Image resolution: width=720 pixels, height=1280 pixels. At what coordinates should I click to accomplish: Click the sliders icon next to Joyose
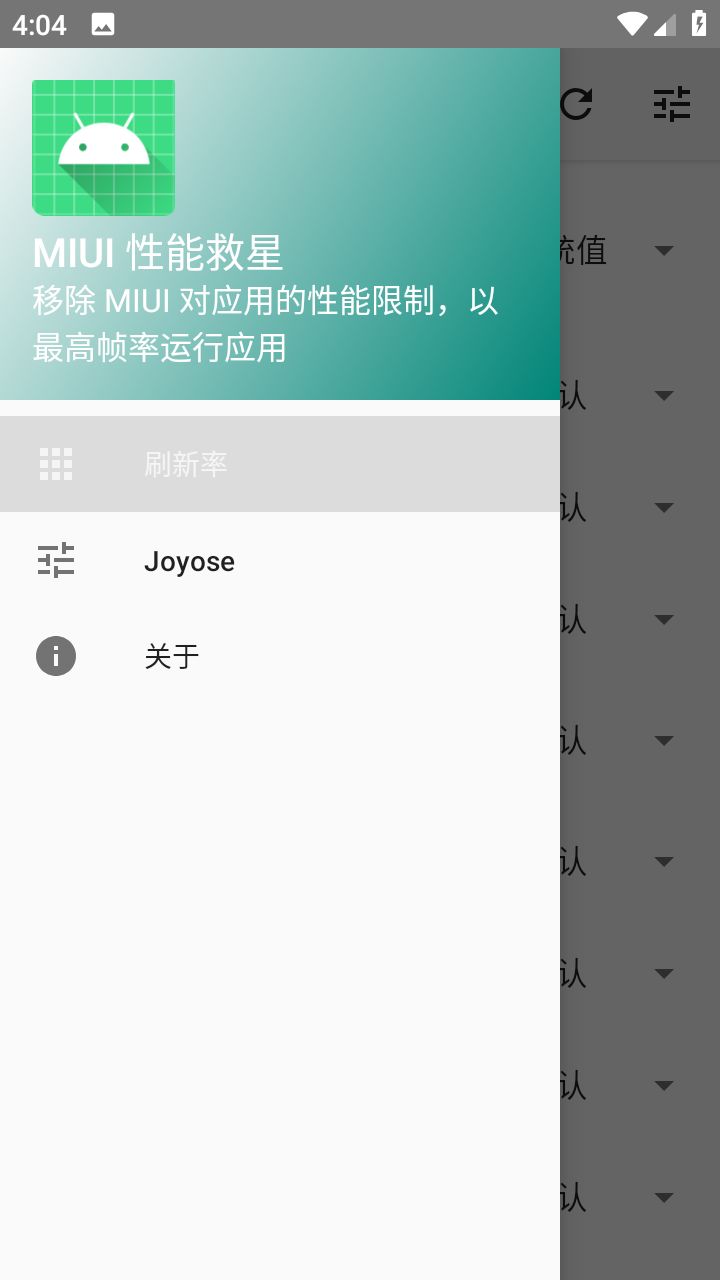point(56,561)
